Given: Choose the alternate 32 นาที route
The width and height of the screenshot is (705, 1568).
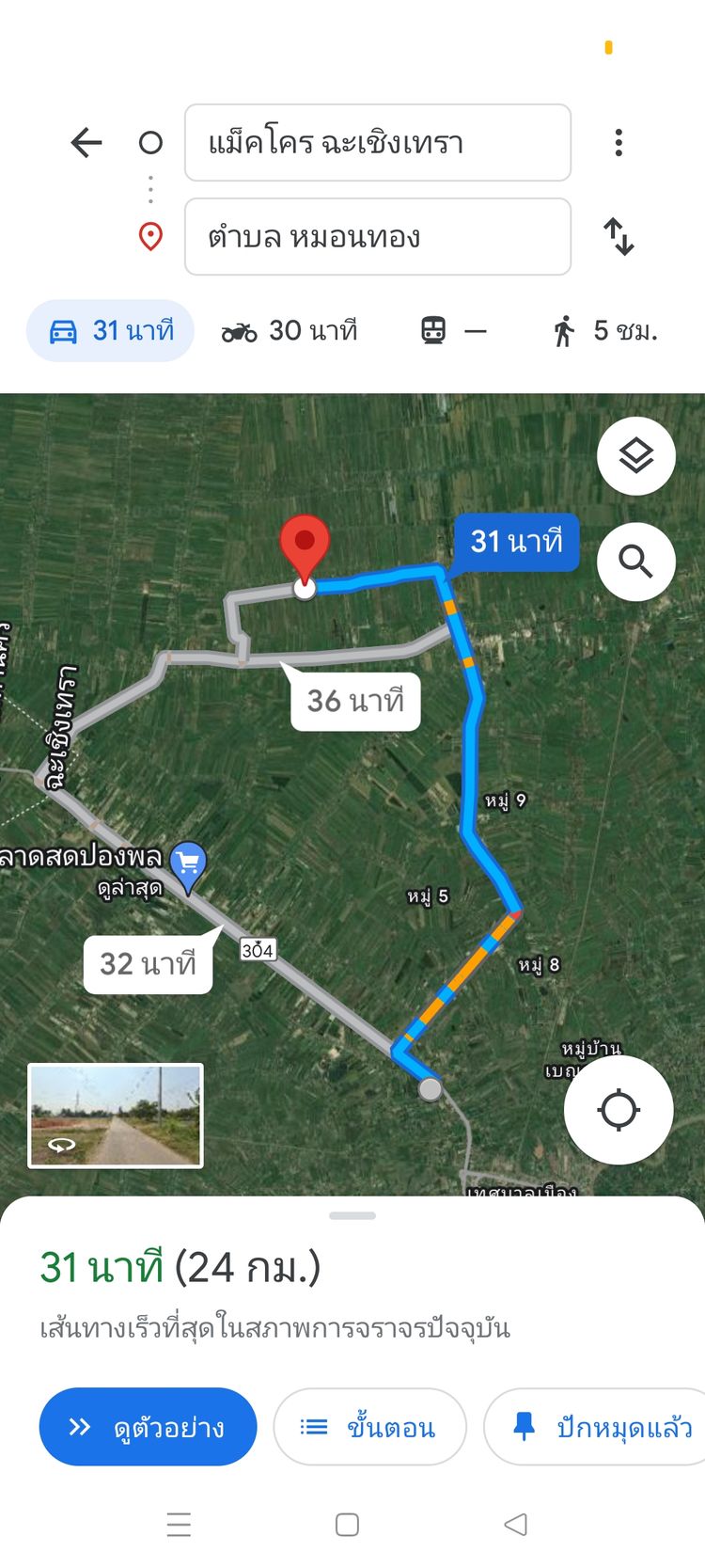Looking at the screenshot, I should tap(149, 963).
